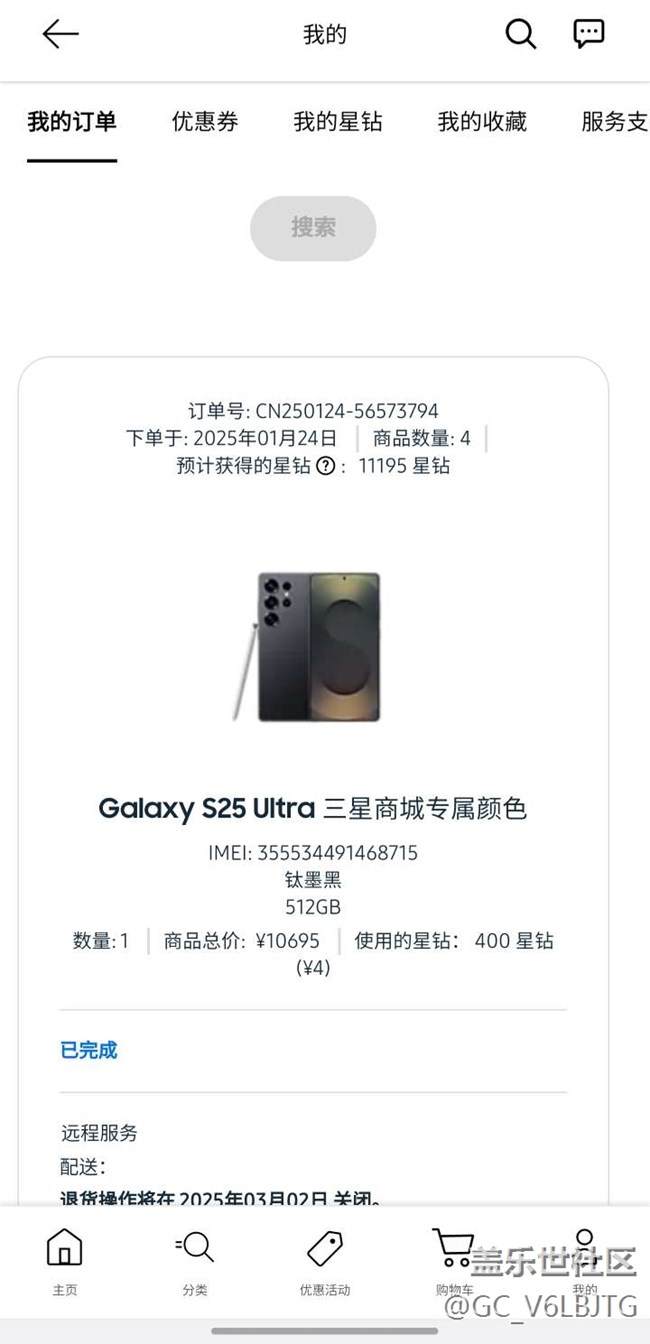The image size is (650, 1344).
Task: Switch to the 我的订单 tab
Action: click(x=72, y=122)
